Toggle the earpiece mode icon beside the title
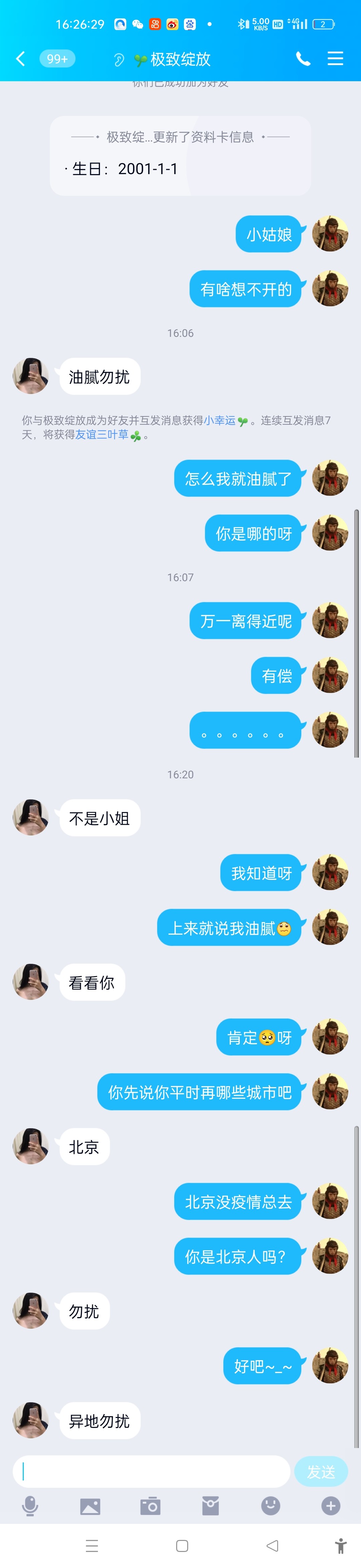 [x=119, y=59]
